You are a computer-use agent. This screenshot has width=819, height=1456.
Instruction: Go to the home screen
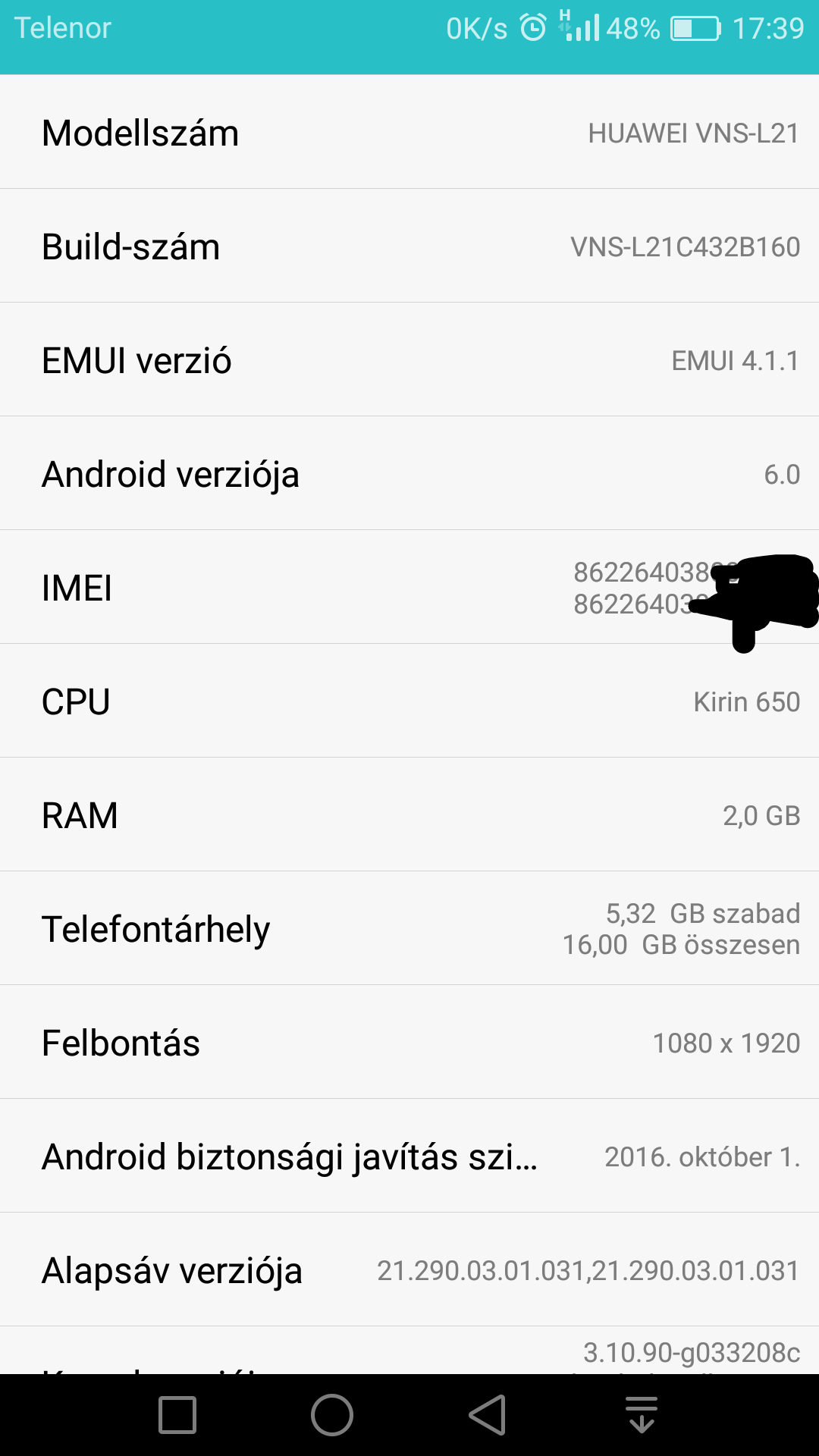pos(332,1415)
